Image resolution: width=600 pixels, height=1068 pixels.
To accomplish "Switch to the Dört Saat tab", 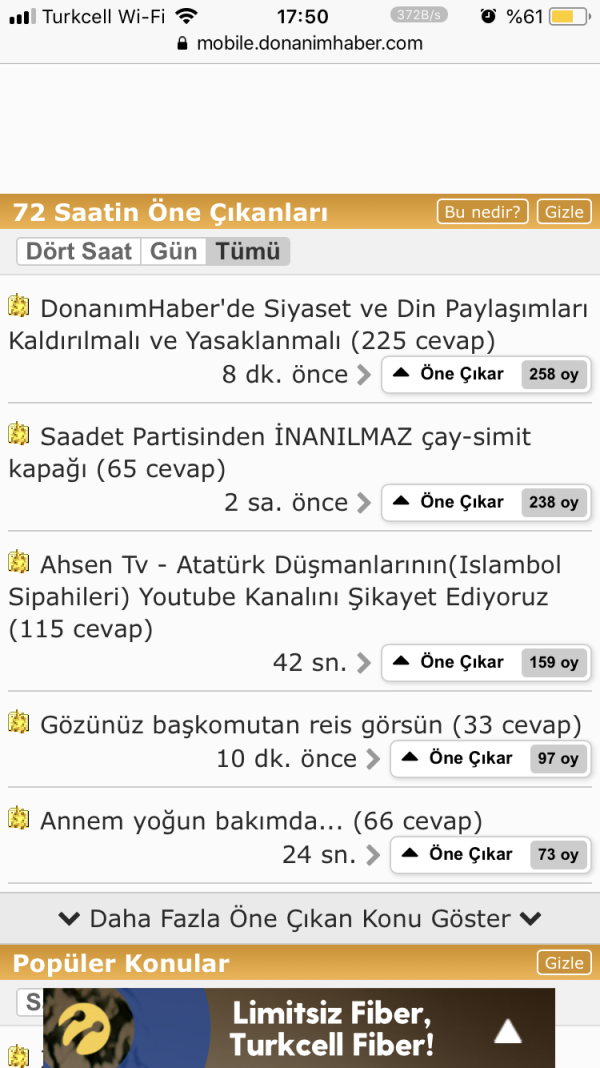I will (x=79, y=251).
